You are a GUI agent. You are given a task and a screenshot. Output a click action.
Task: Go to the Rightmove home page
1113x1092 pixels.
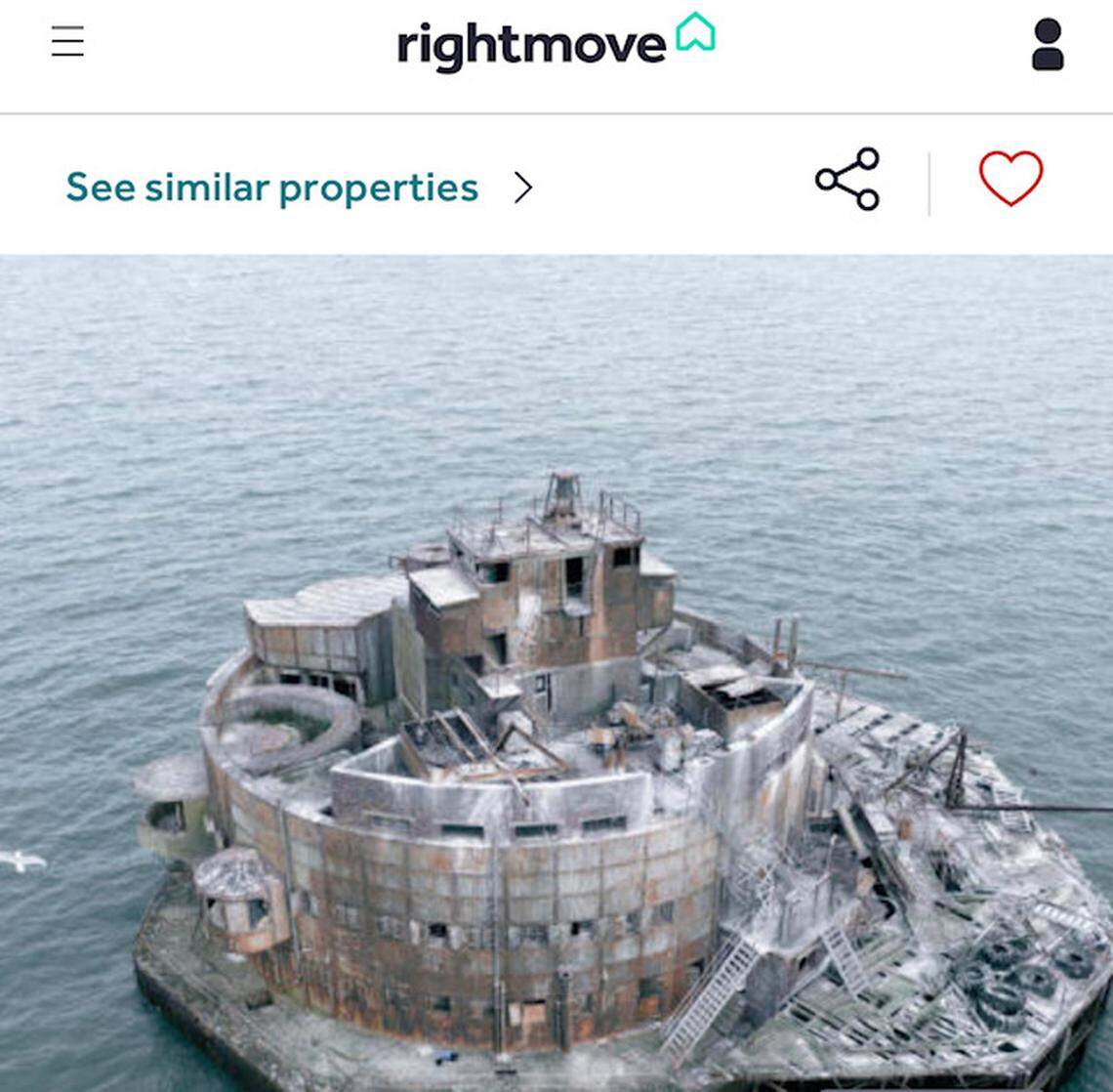(x=555, y=43)
